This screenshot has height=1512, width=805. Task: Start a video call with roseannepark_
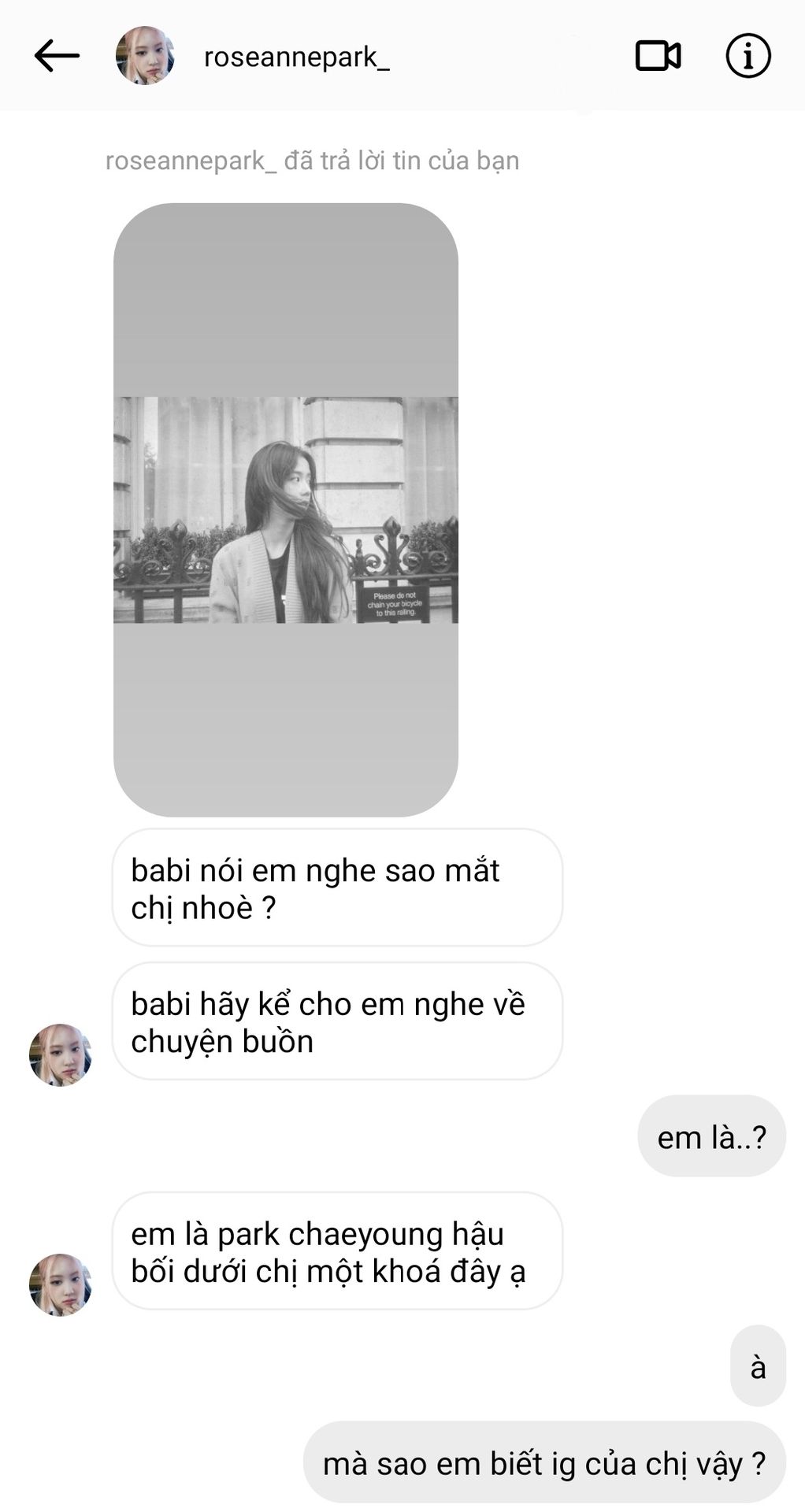pyautogui.click(x=658, y=56)
